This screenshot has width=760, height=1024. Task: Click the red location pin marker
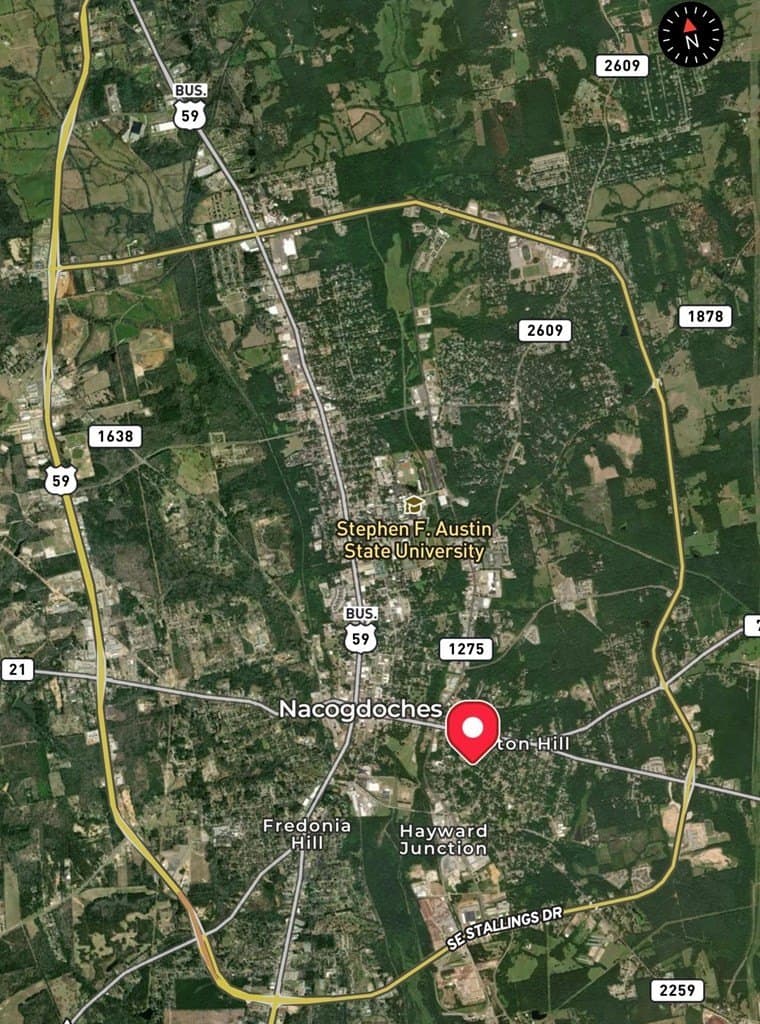pyautogui.click(x=470, y=728)
